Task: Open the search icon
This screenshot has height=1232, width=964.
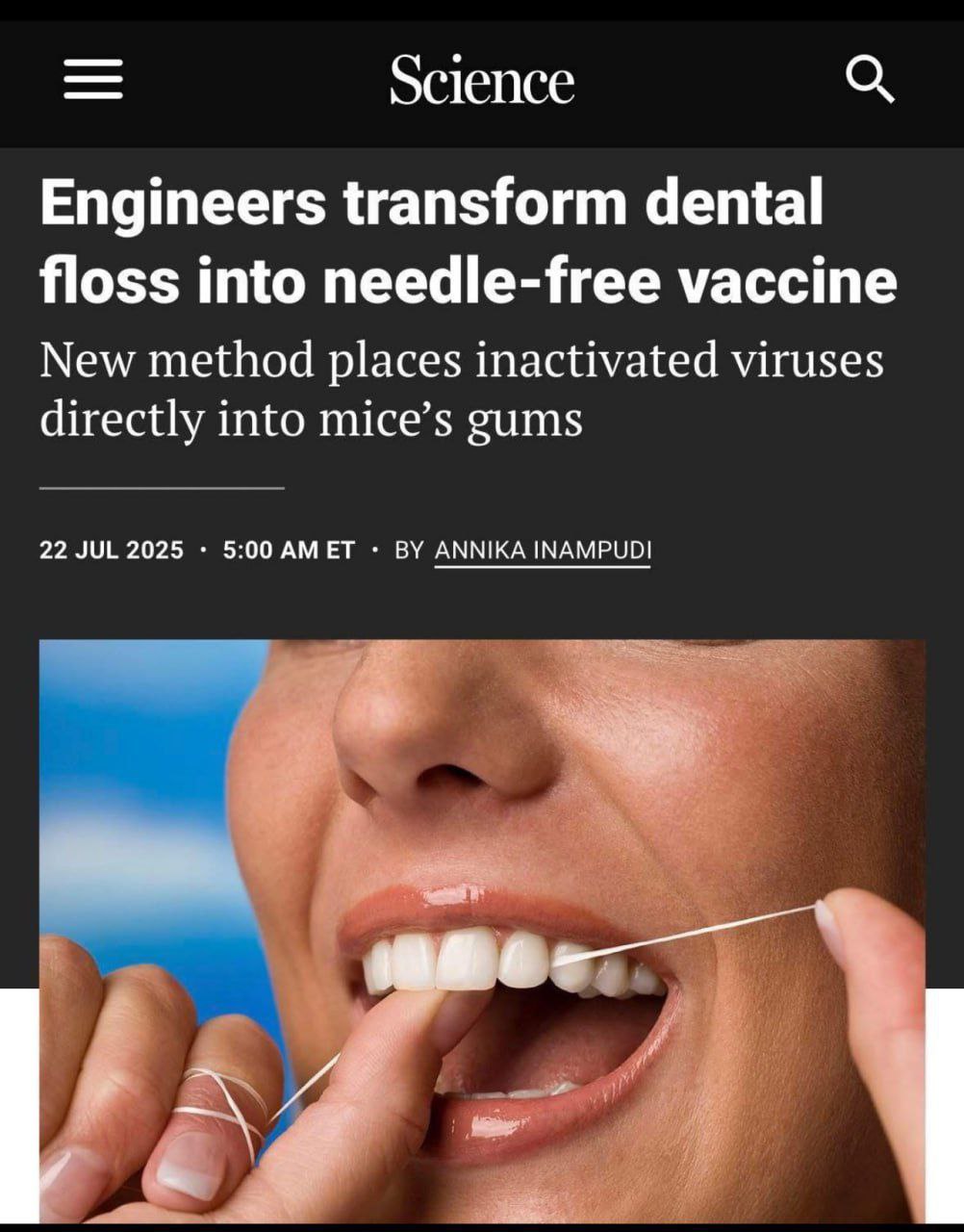Action: 870,80
